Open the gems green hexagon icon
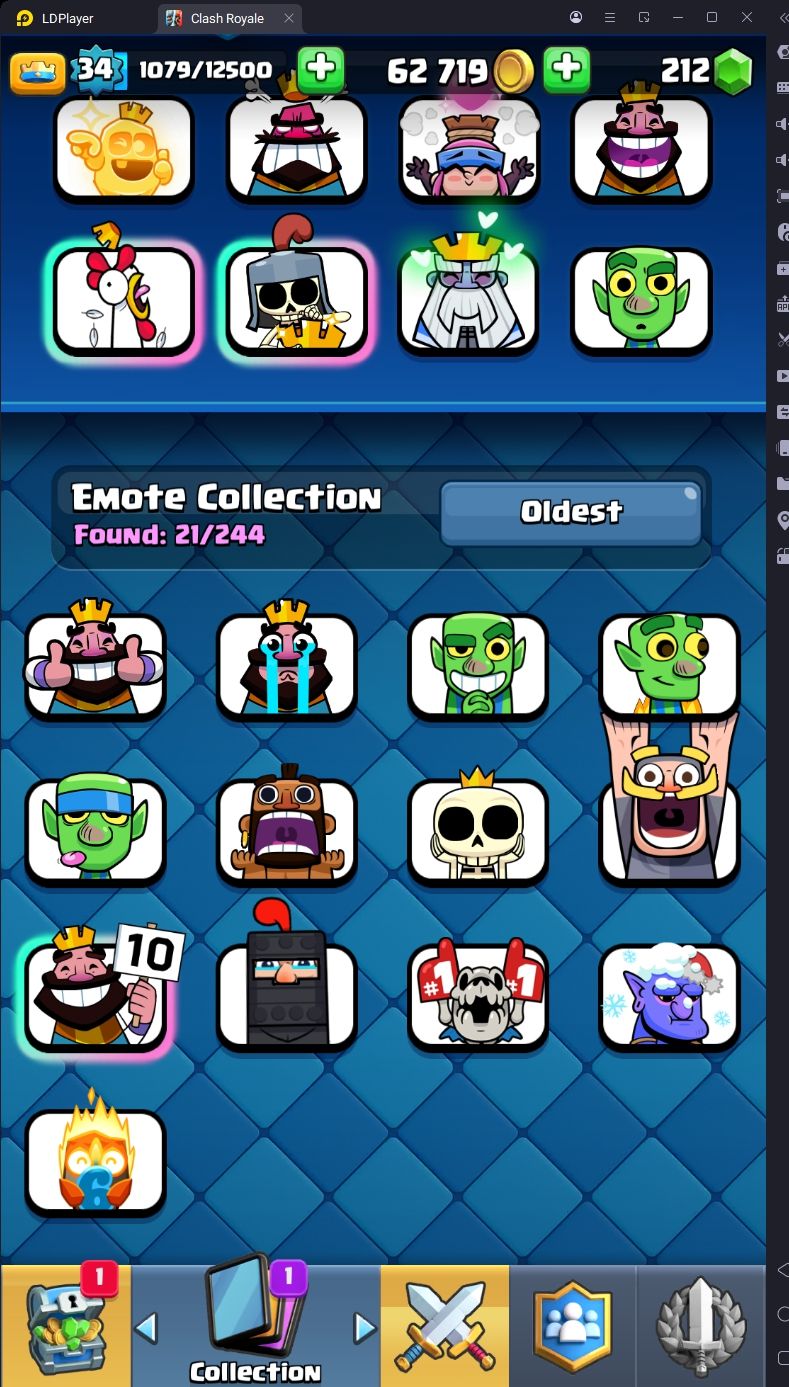 point(733,70)
